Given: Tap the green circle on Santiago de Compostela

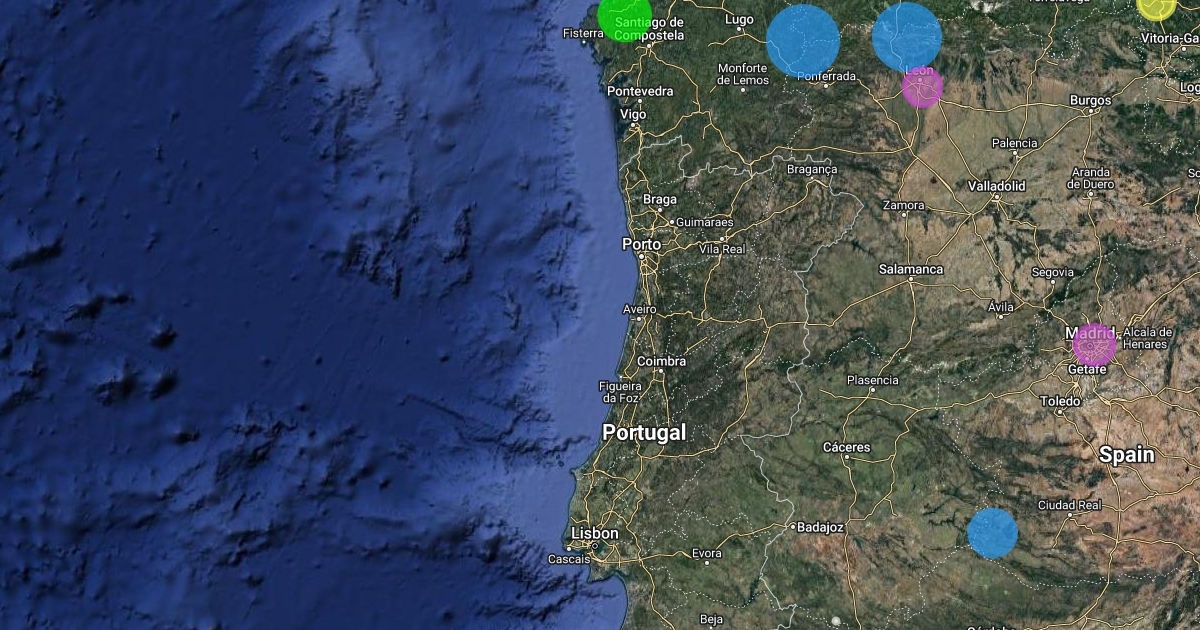Looking at the screenshot, I should coord(625,17).
